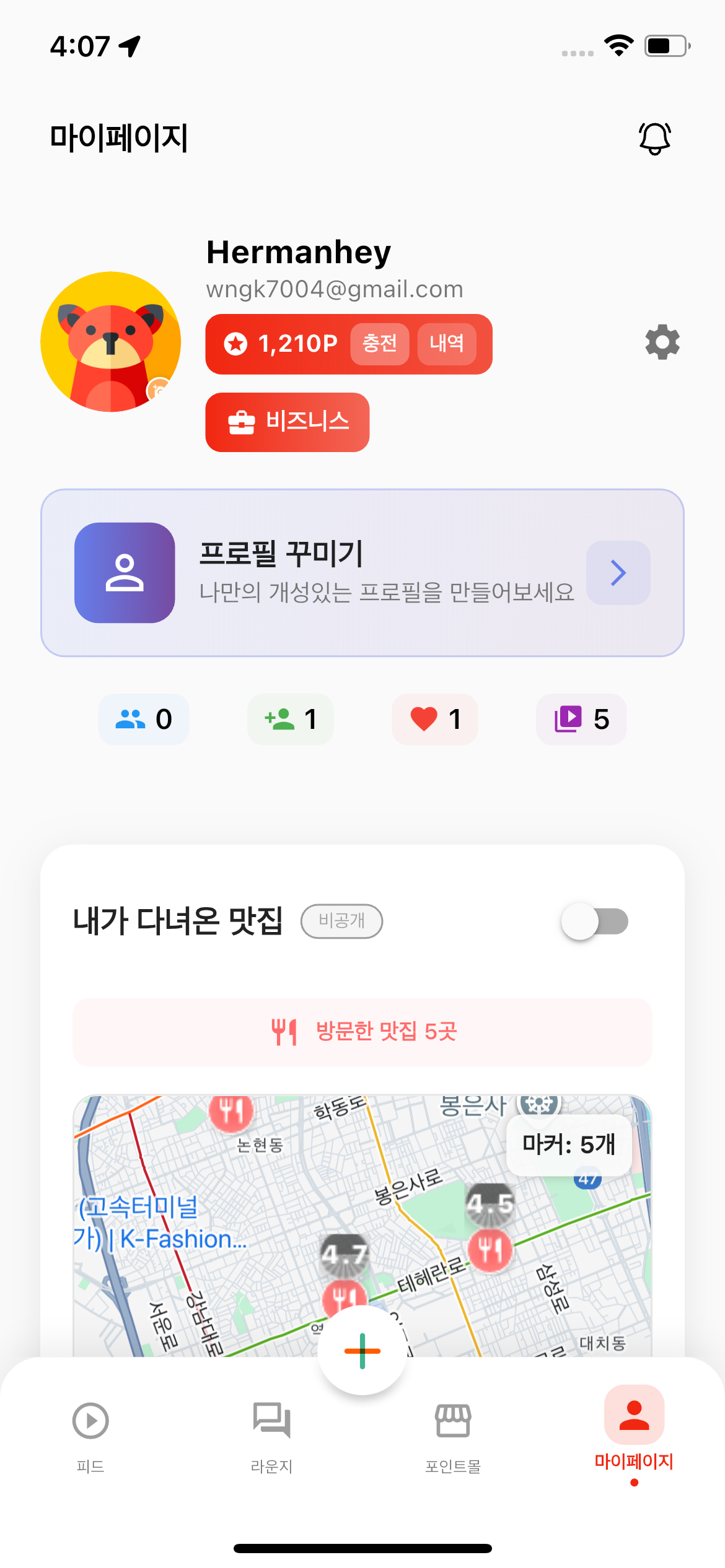Open the notification bell
The width and height of the screenshot is (725, 1568).
click(x=654, y=137)
